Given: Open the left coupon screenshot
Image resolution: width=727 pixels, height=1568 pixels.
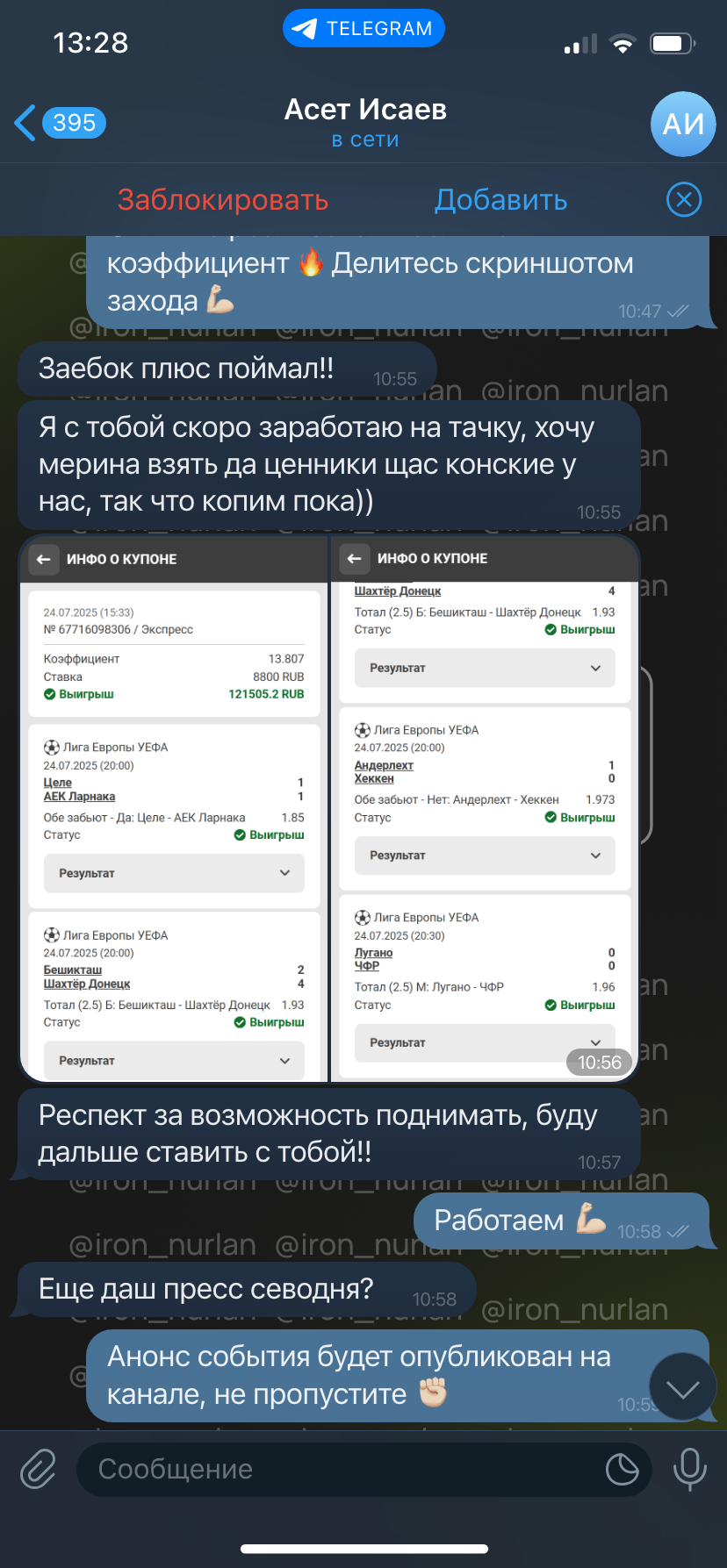Looking at the screenshot, I should pyautogui.click(x=174, y=809).
